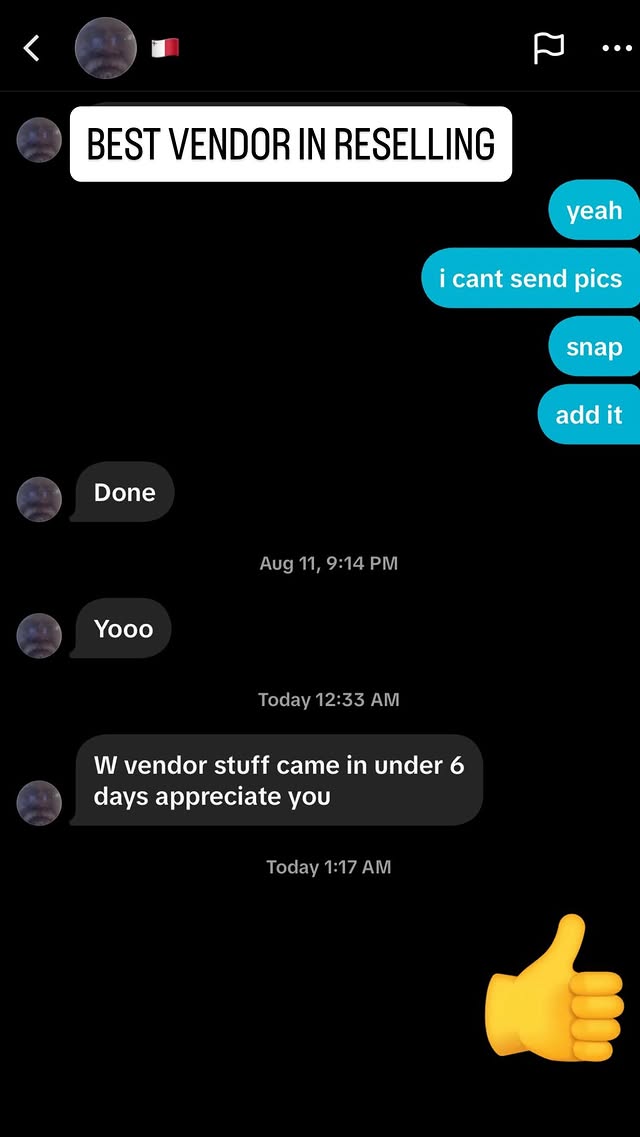This screenshot has height=1137, width=640.
Task: Open the three-dot more options menu
Action: (617, 48)
